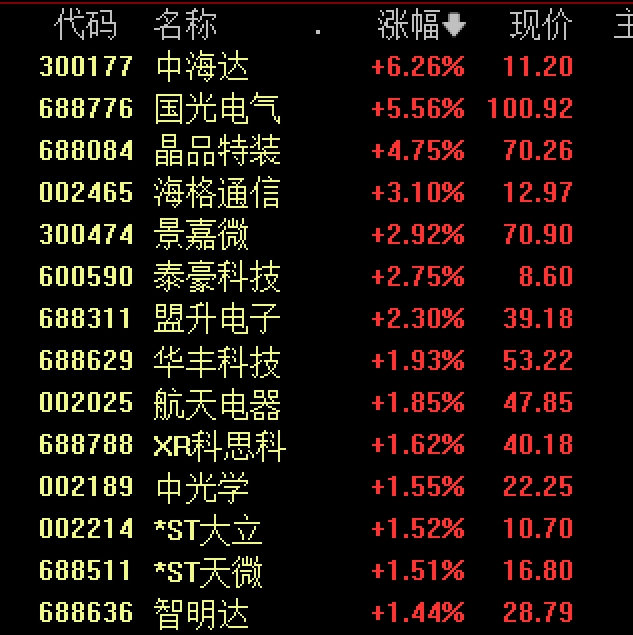View the 泰豪科技 quote
This screenshot has width=633, height=635.
[218, 277]
